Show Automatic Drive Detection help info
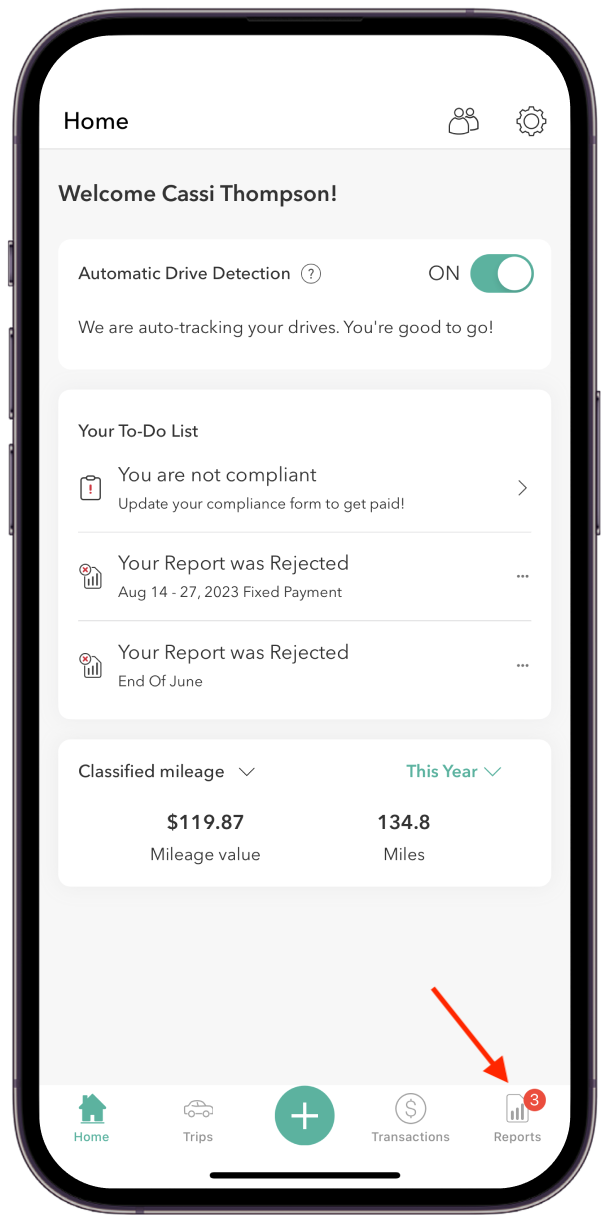Viewport: 608px width, 1225px height. (311, 274)
